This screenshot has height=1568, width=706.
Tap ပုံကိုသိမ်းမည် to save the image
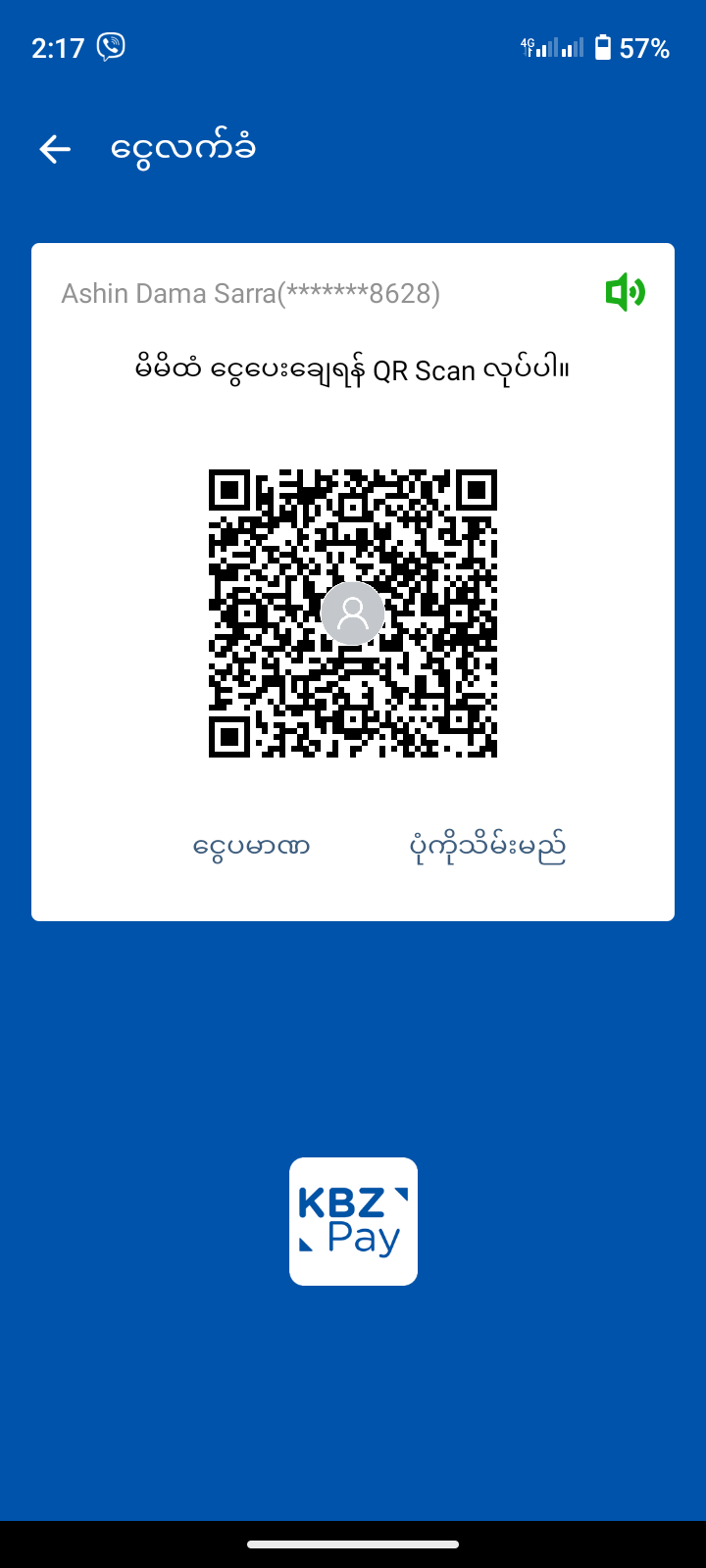487,847
